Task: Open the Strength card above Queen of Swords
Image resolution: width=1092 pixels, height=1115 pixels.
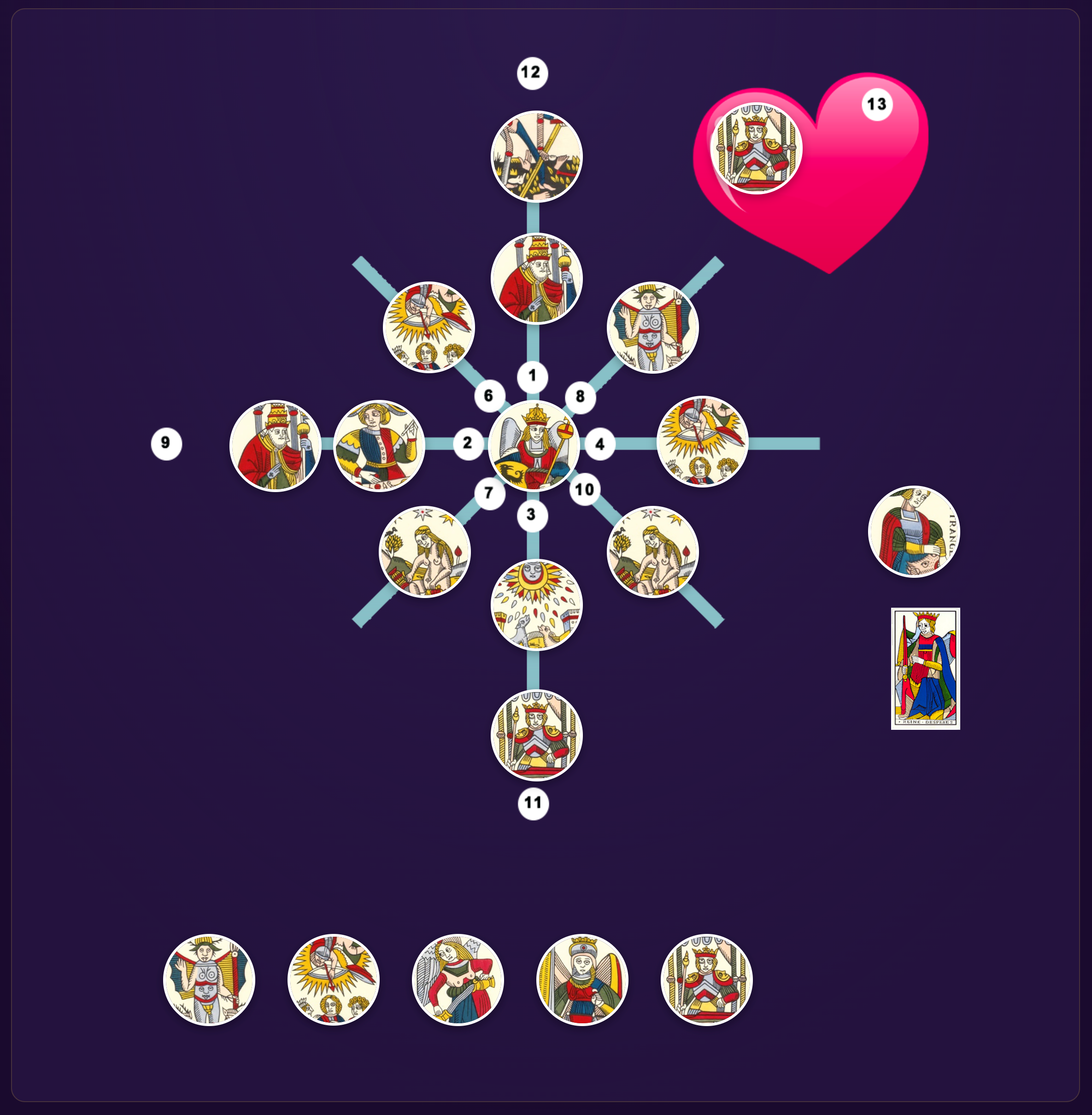Action: [914, 532]
